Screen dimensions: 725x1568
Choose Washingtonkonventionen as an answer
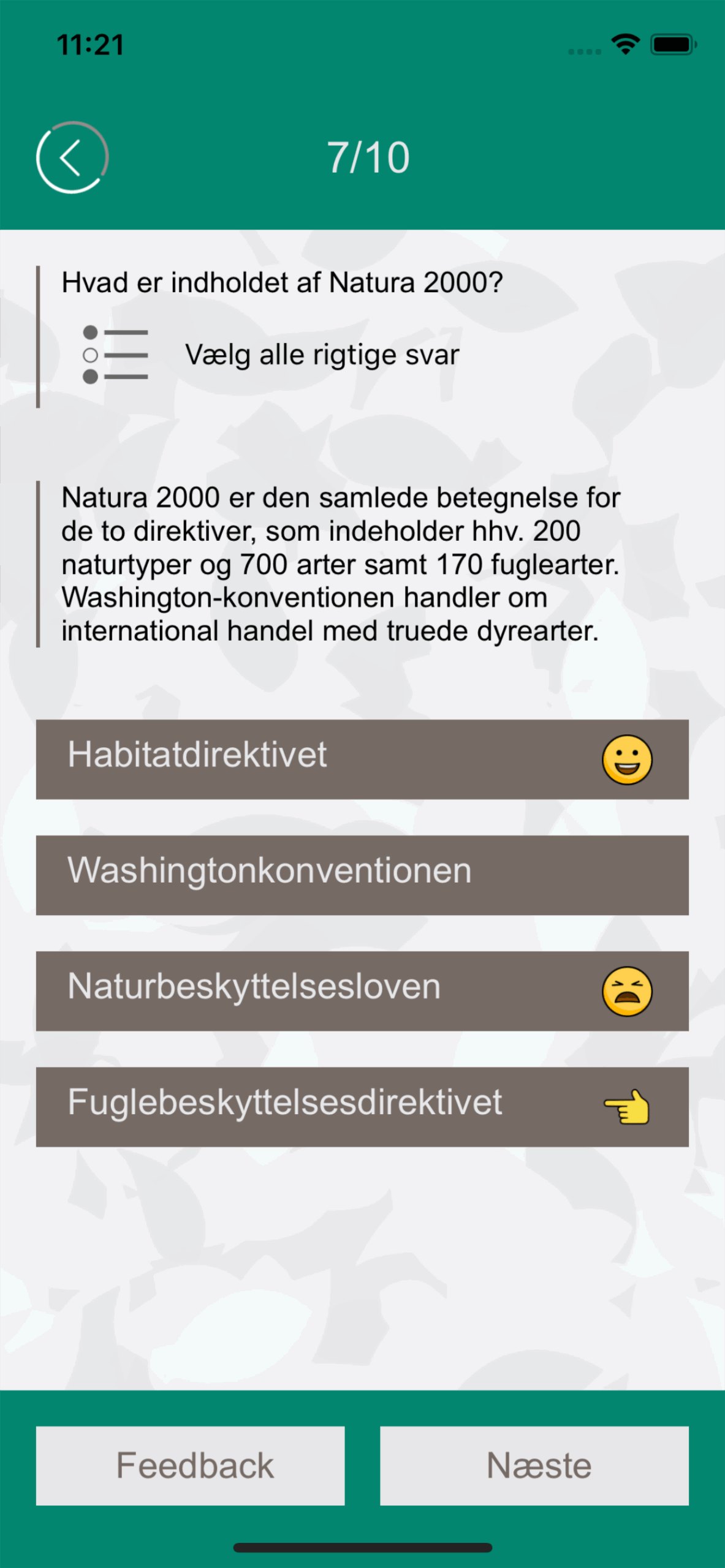[362, 875]
